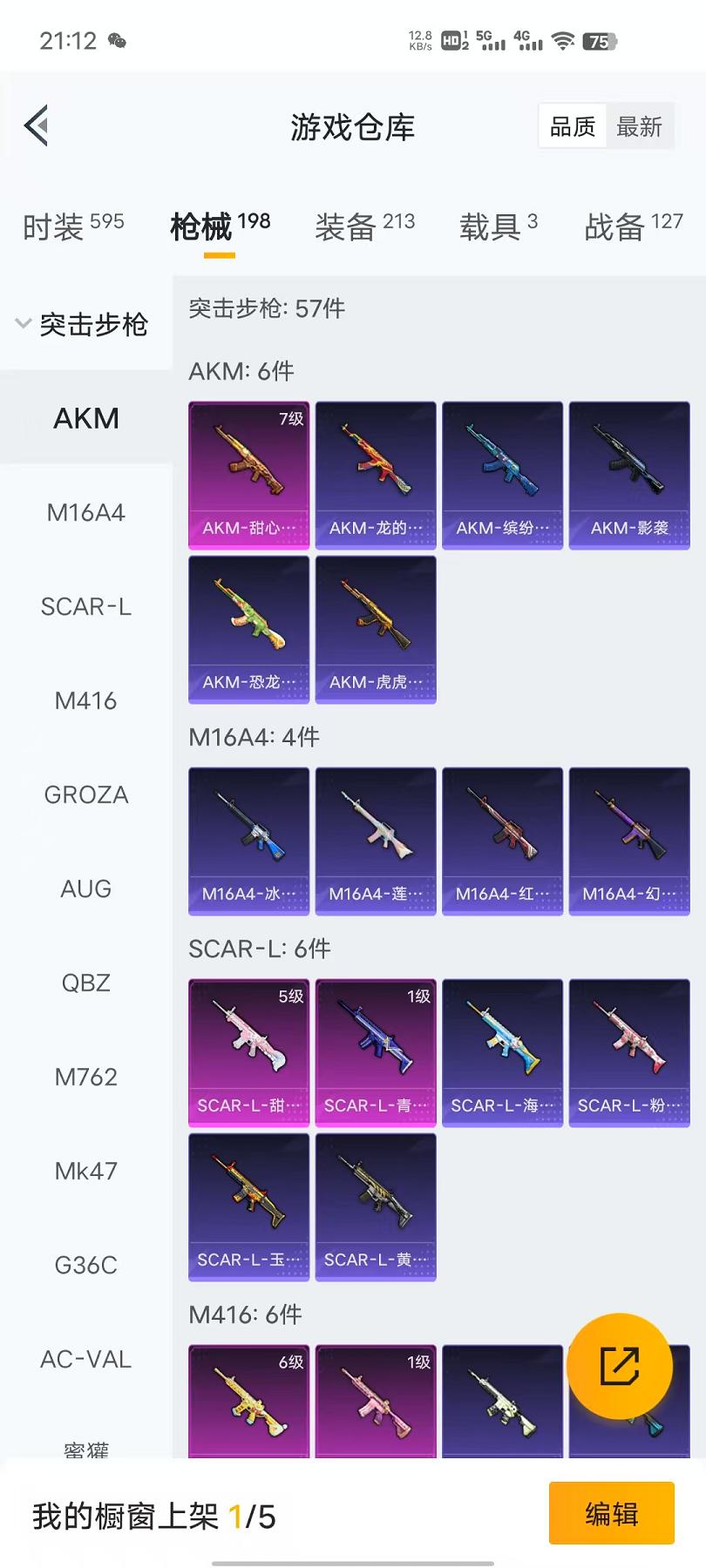This screenshot has height=1568, width=706.
Task: Select M416 in the side list
Action: coord(85,700)
